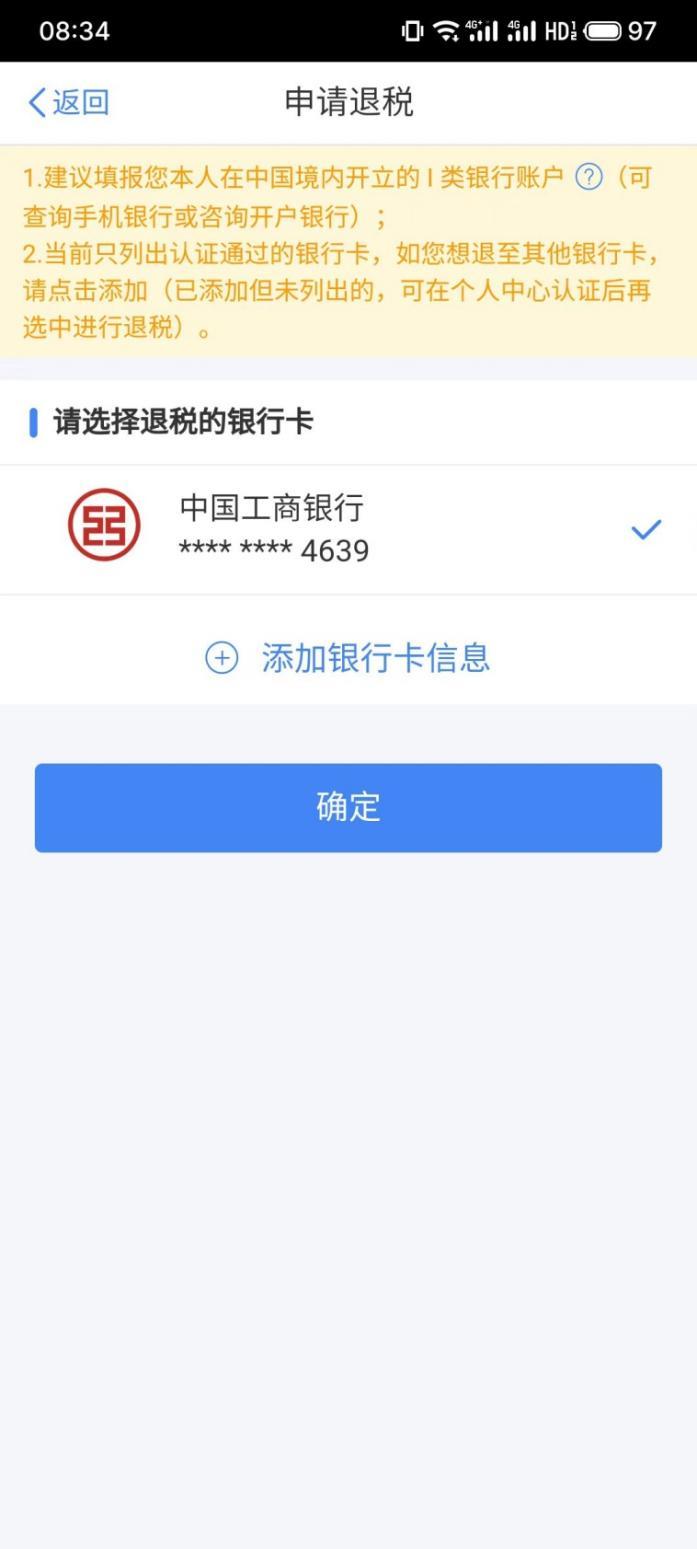This screenshot has height=1549, width=697.
Task: Go back via the 返回 button
Action: click(69, 102)
